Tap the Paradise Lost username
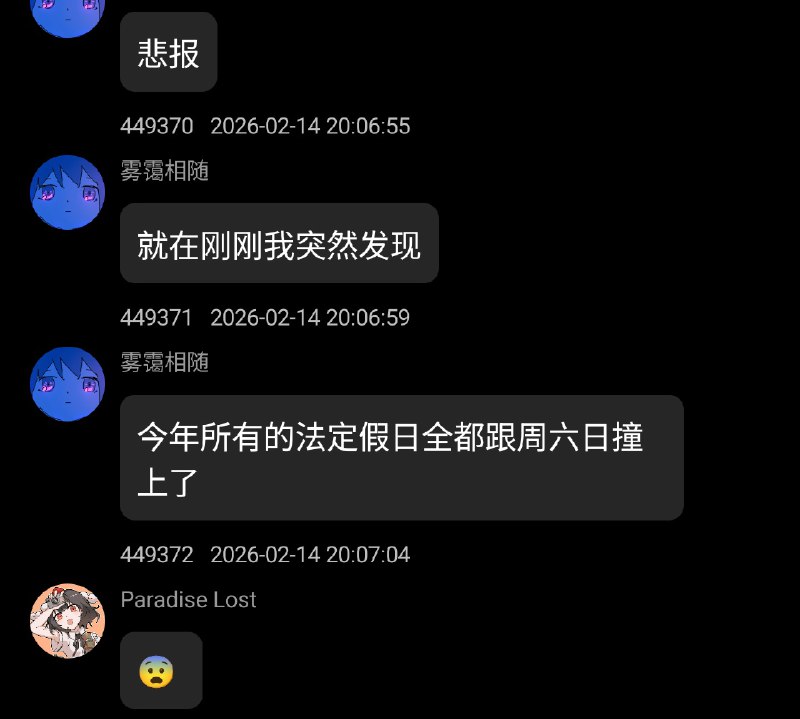This screenshot has height=719, width=800. click(188, 600)
